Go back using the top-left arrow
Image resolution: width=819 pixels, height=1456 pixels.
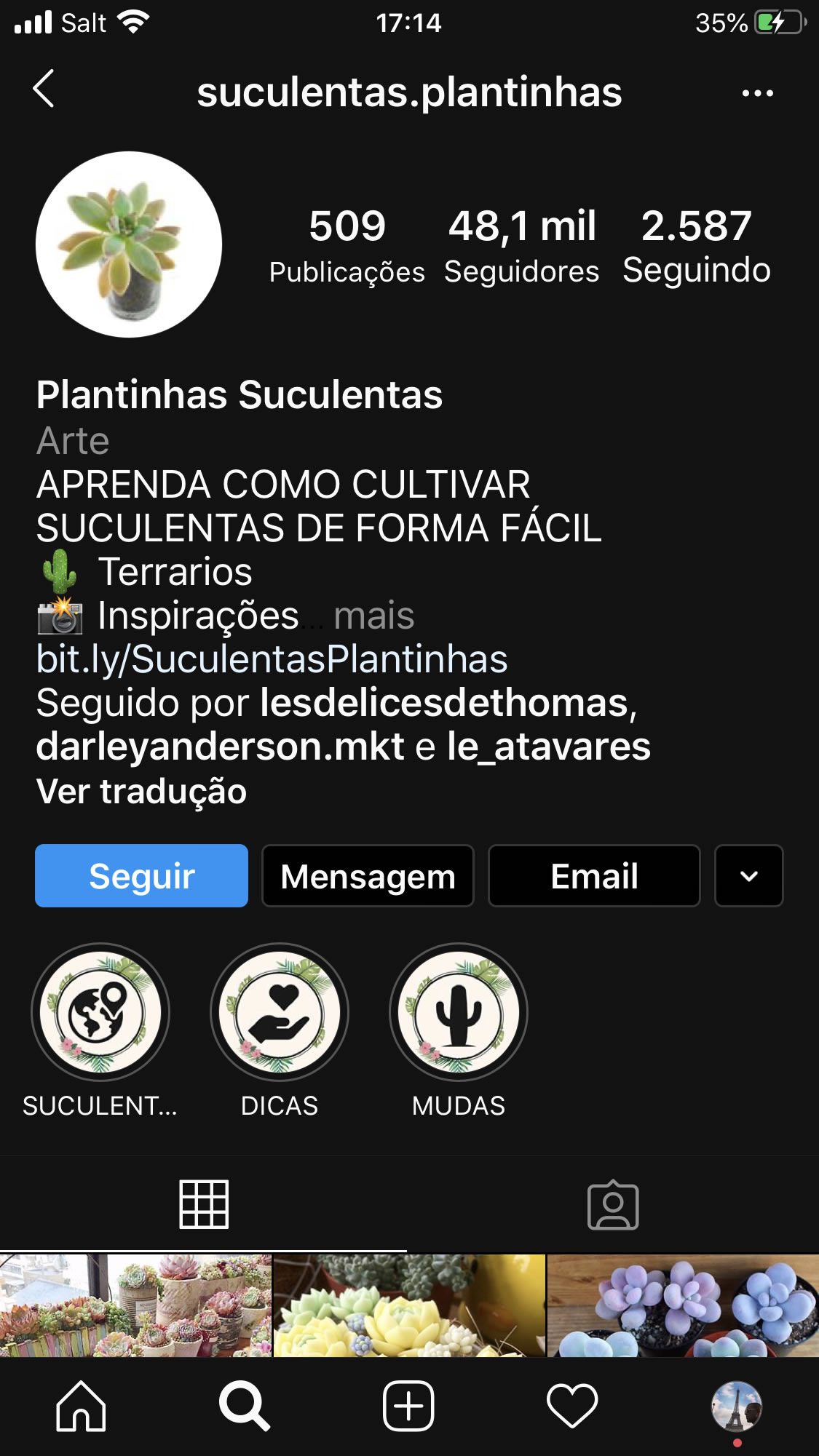tap(44, 89)
